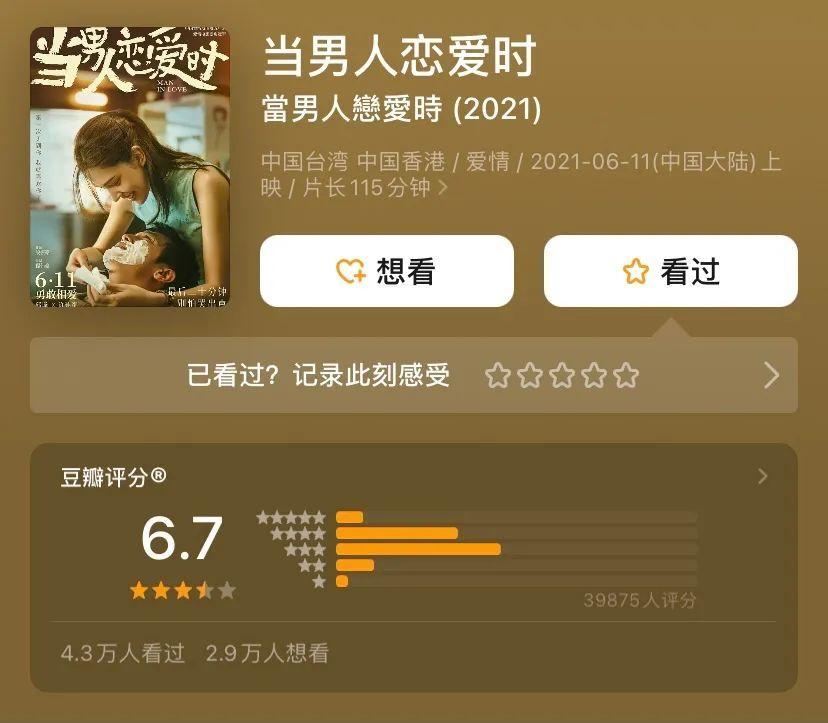
Task: Open 豆瓣评分 rating details
Action: click(x=763, y=476)
